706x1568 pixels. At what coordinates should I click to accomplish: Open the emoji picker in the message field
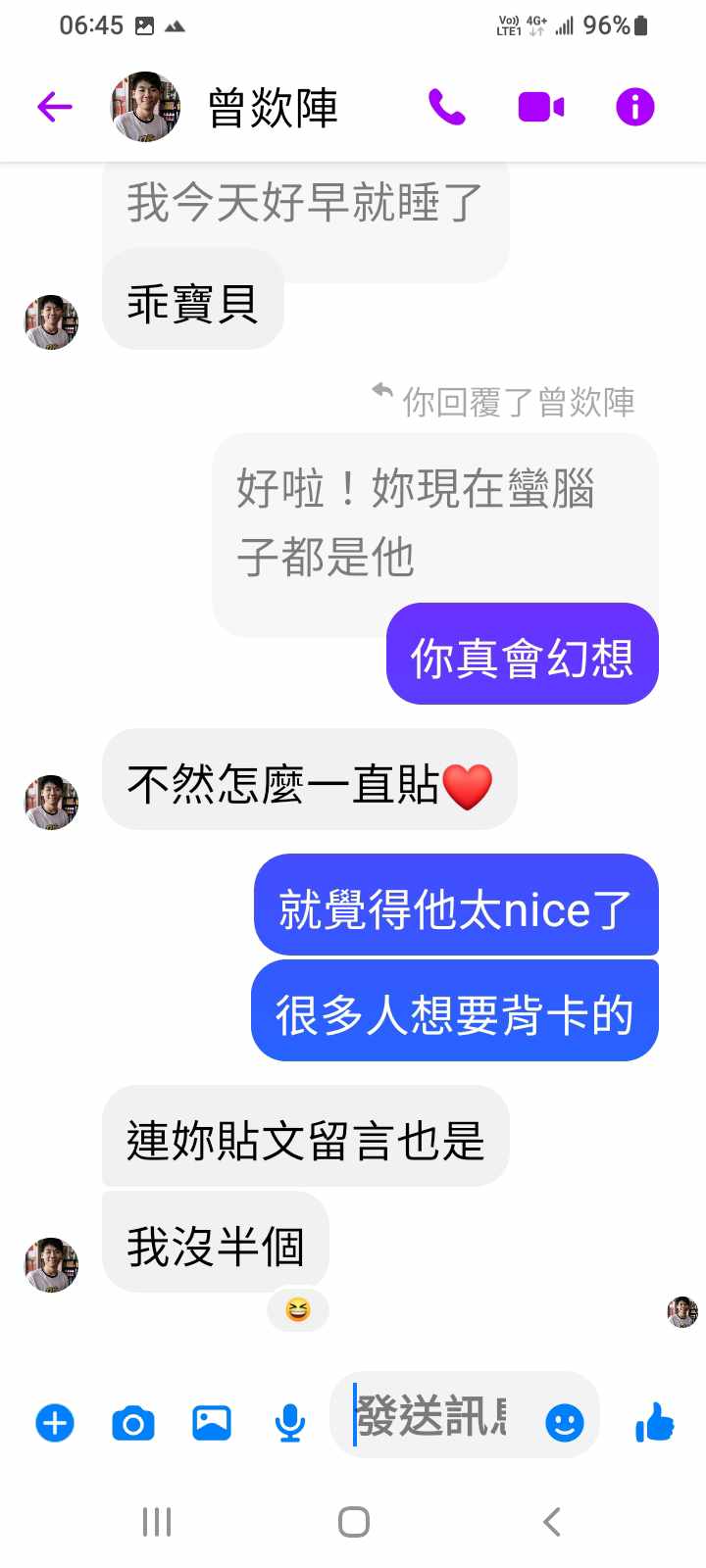pyautogui.click(x=564, y=1422)
